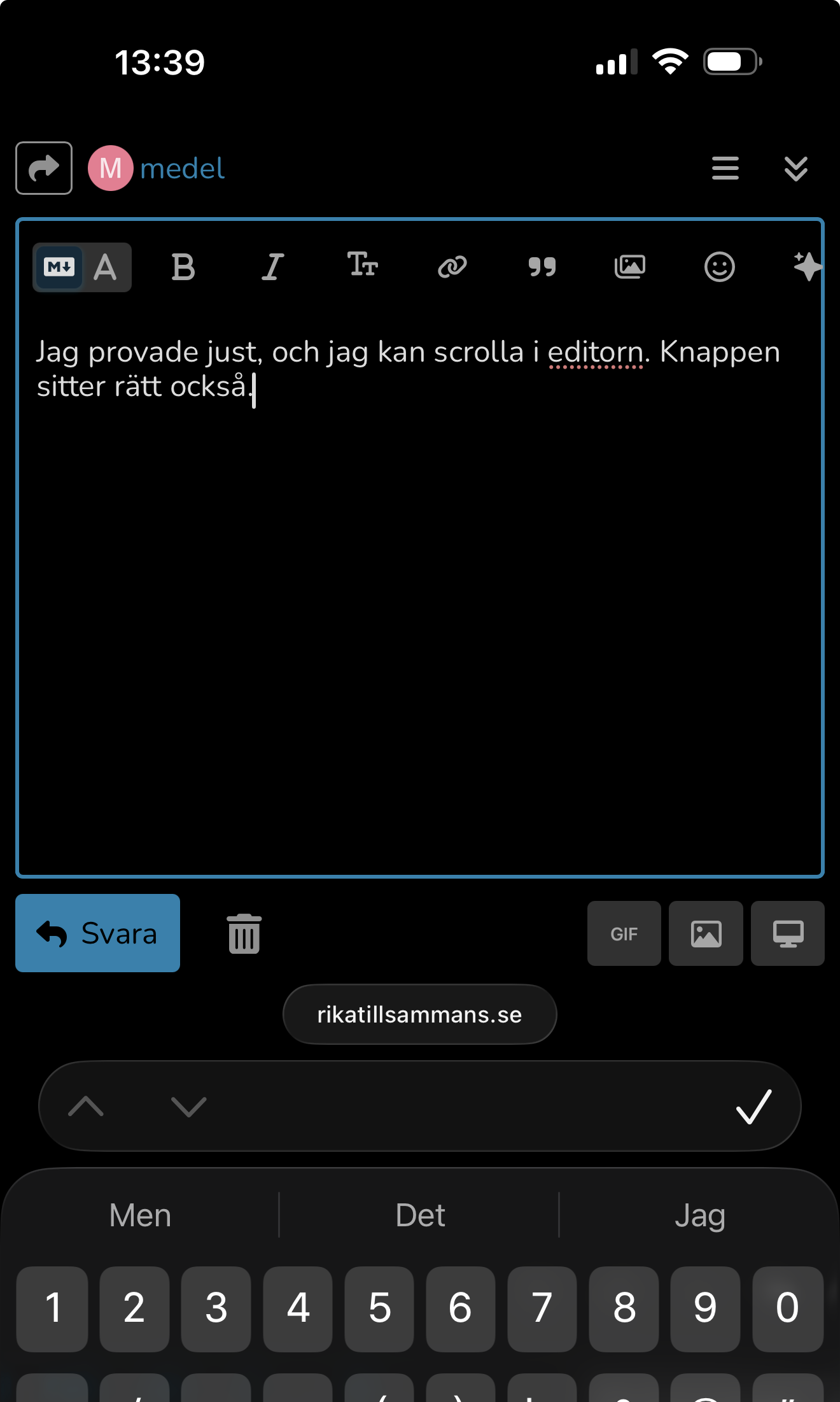Open the hamburger menu in composer header
Viewport: 840px width, 1402px height.
coord(725,169)
